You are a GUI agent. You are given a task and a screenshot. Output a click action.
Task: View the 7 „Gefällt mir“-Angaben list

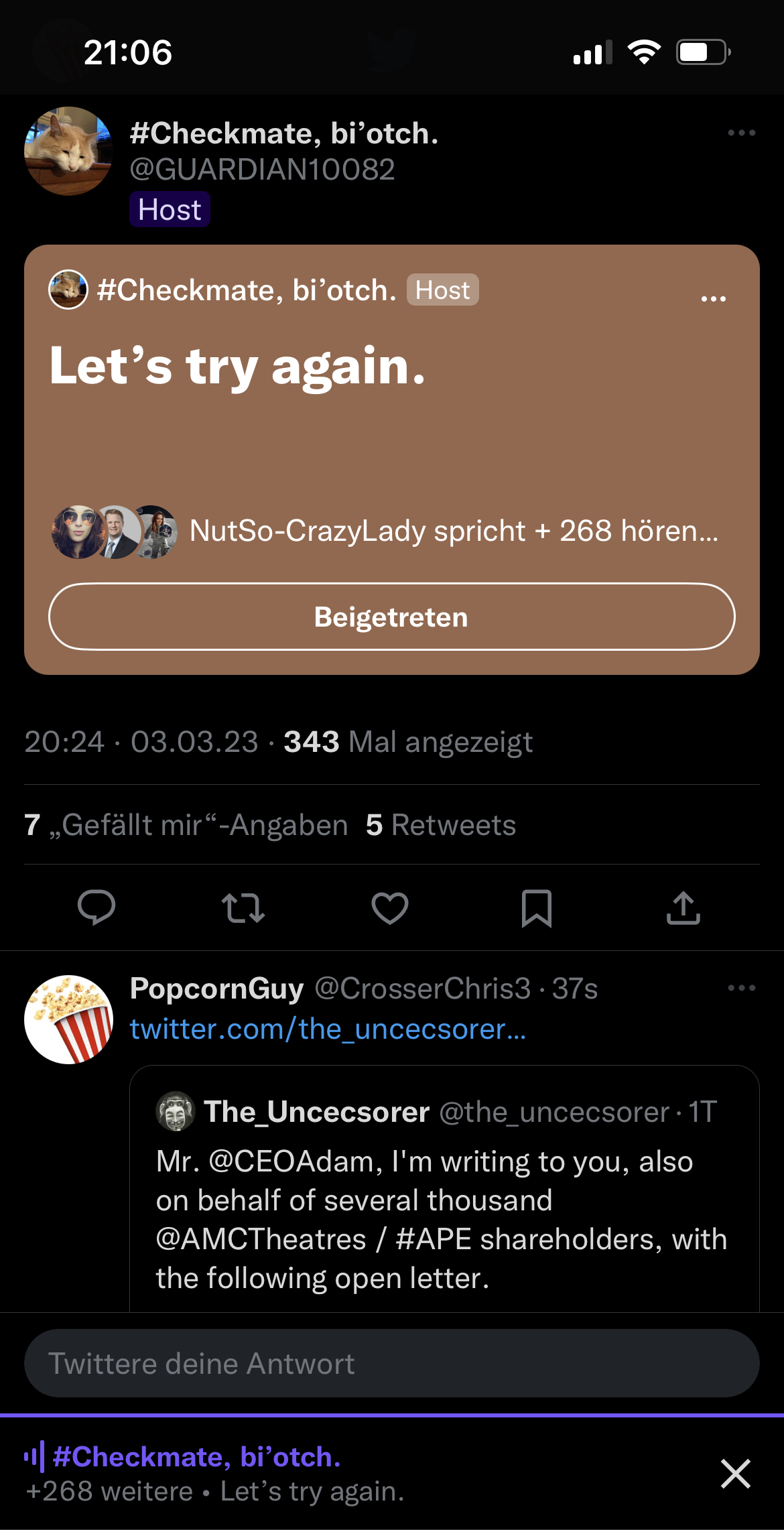coord(186,825)
